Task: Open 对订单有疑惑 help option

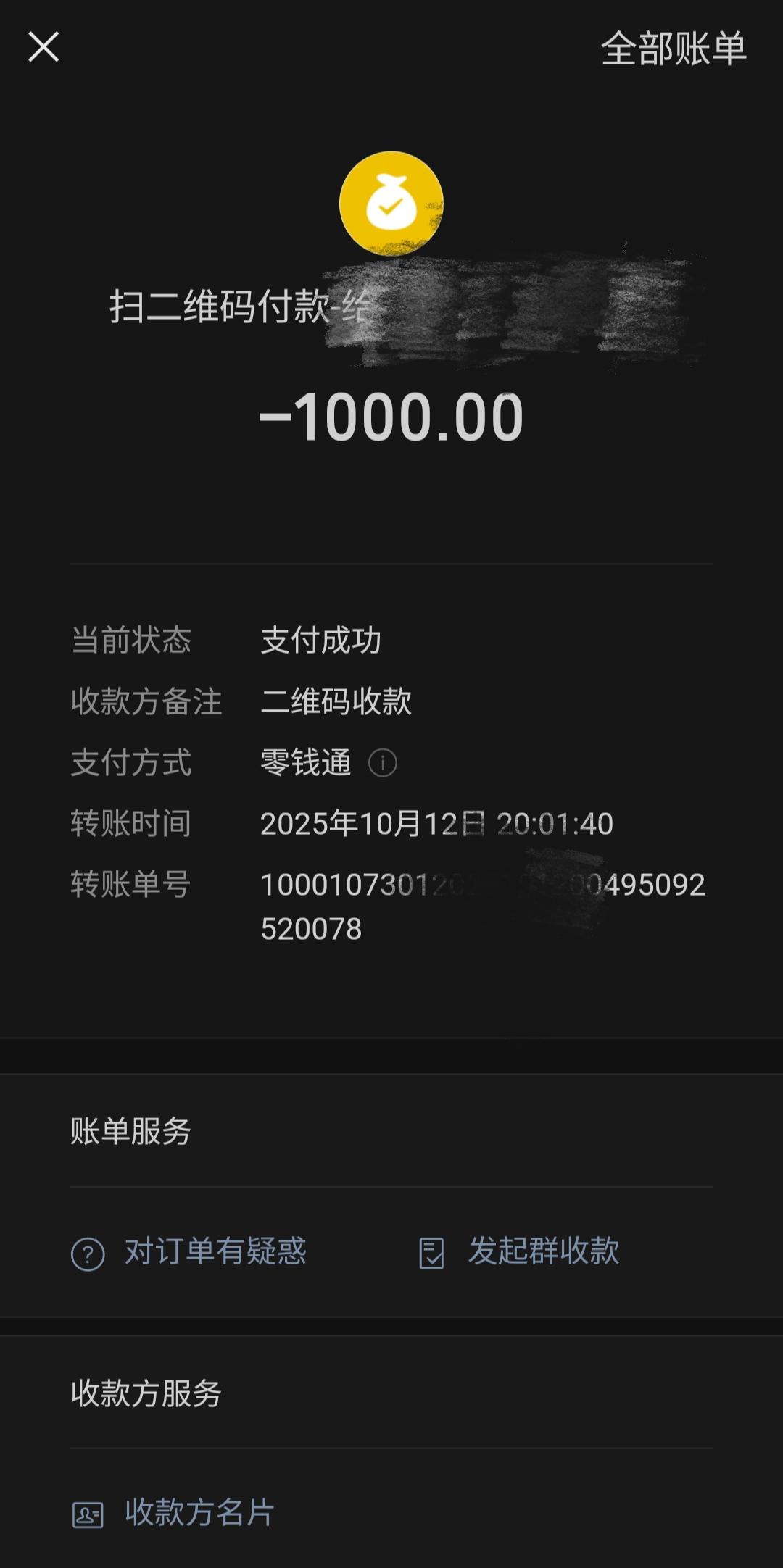Action: click(190, 1252)
